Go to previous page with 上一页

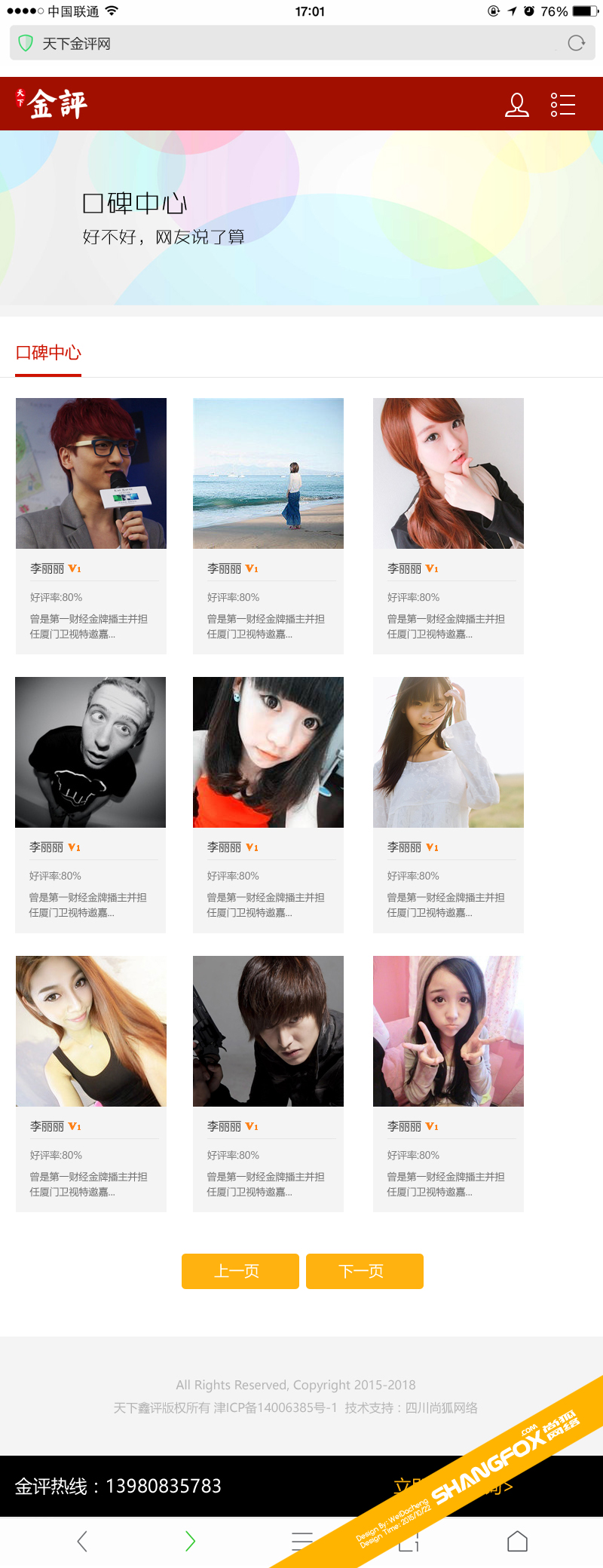click(x=240, y=1271)
